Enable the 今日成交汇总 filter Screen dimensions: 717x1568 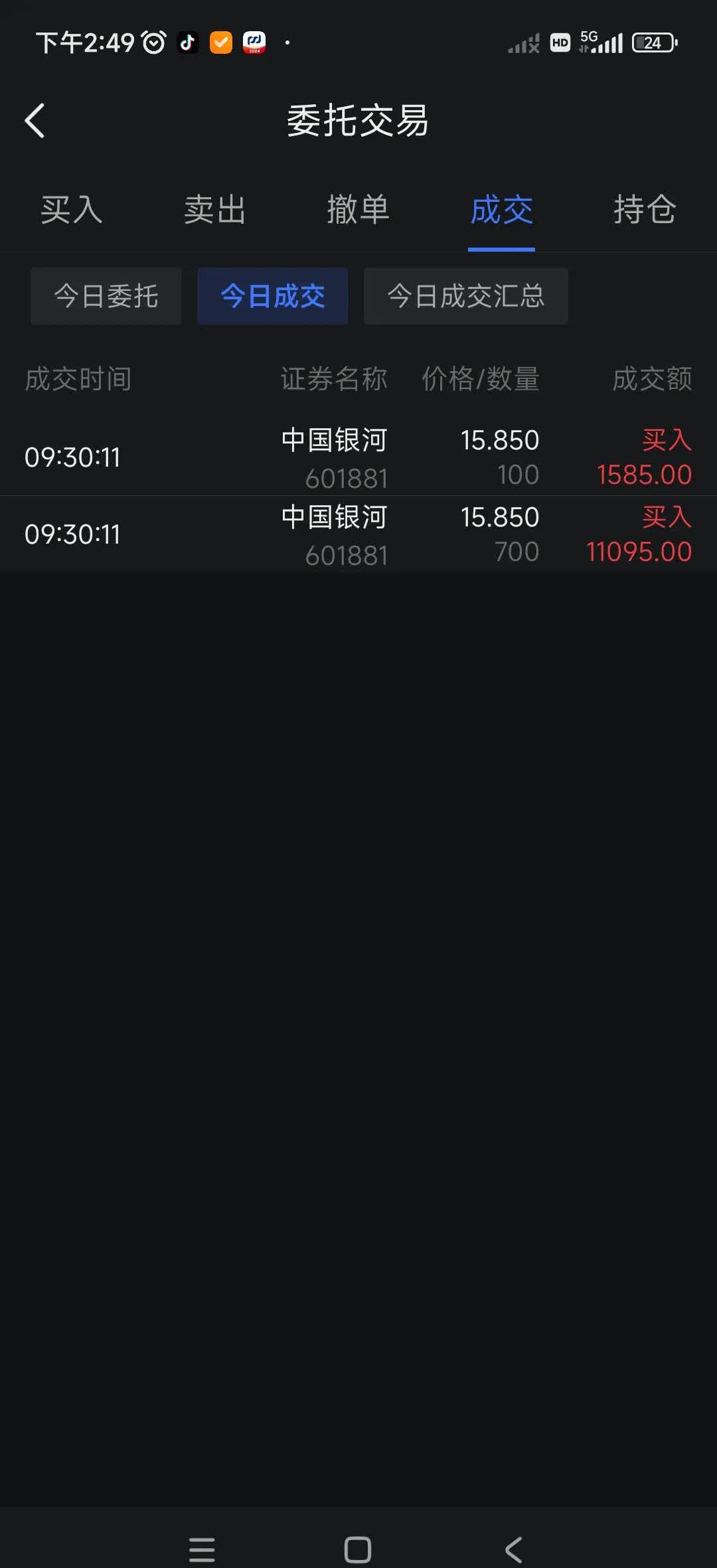tap(465, 297)
